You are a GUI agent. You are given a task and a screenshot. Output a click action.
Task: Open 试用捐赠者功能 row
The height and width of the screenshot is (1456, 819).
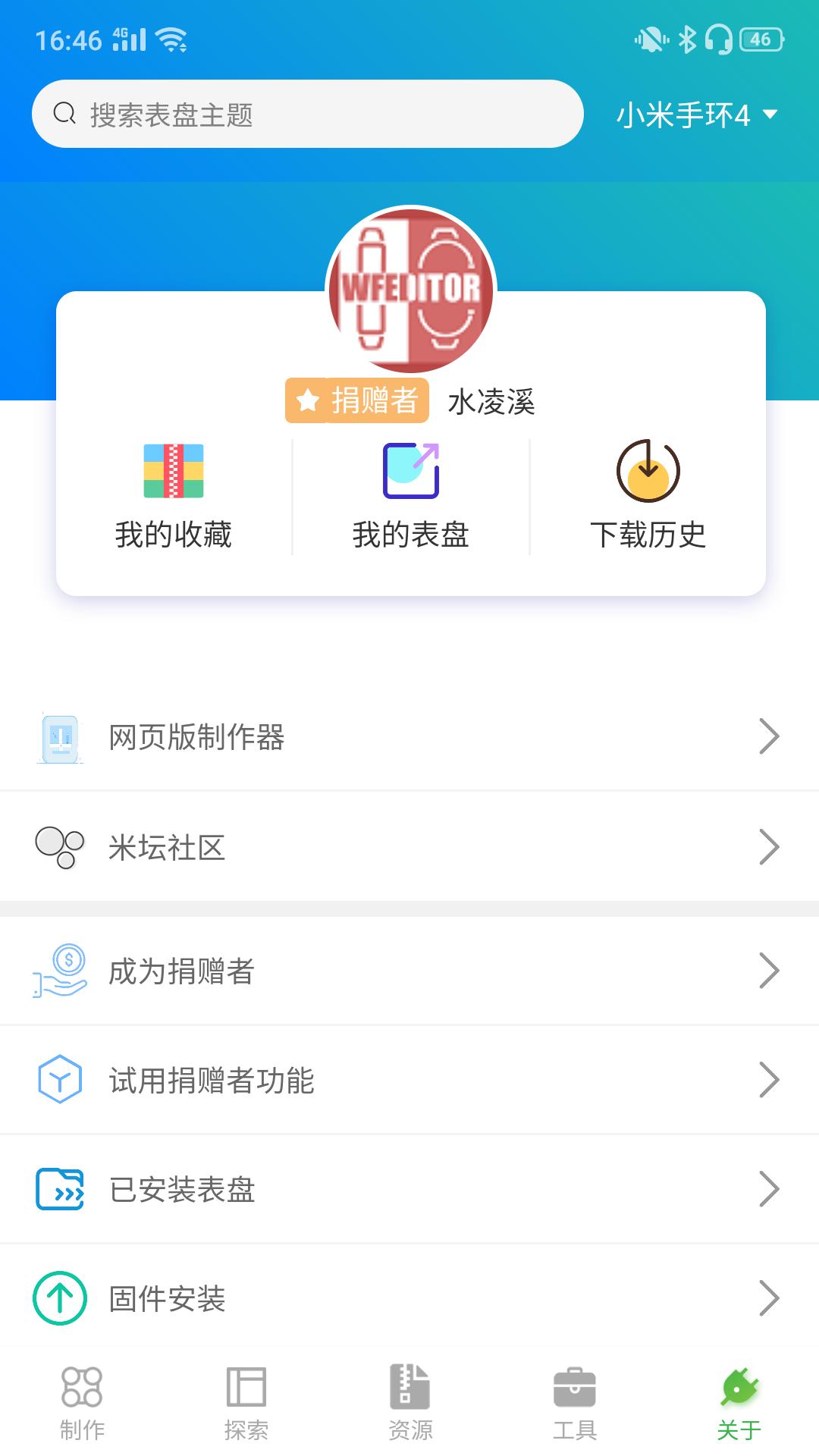[x=409, y=1080]
